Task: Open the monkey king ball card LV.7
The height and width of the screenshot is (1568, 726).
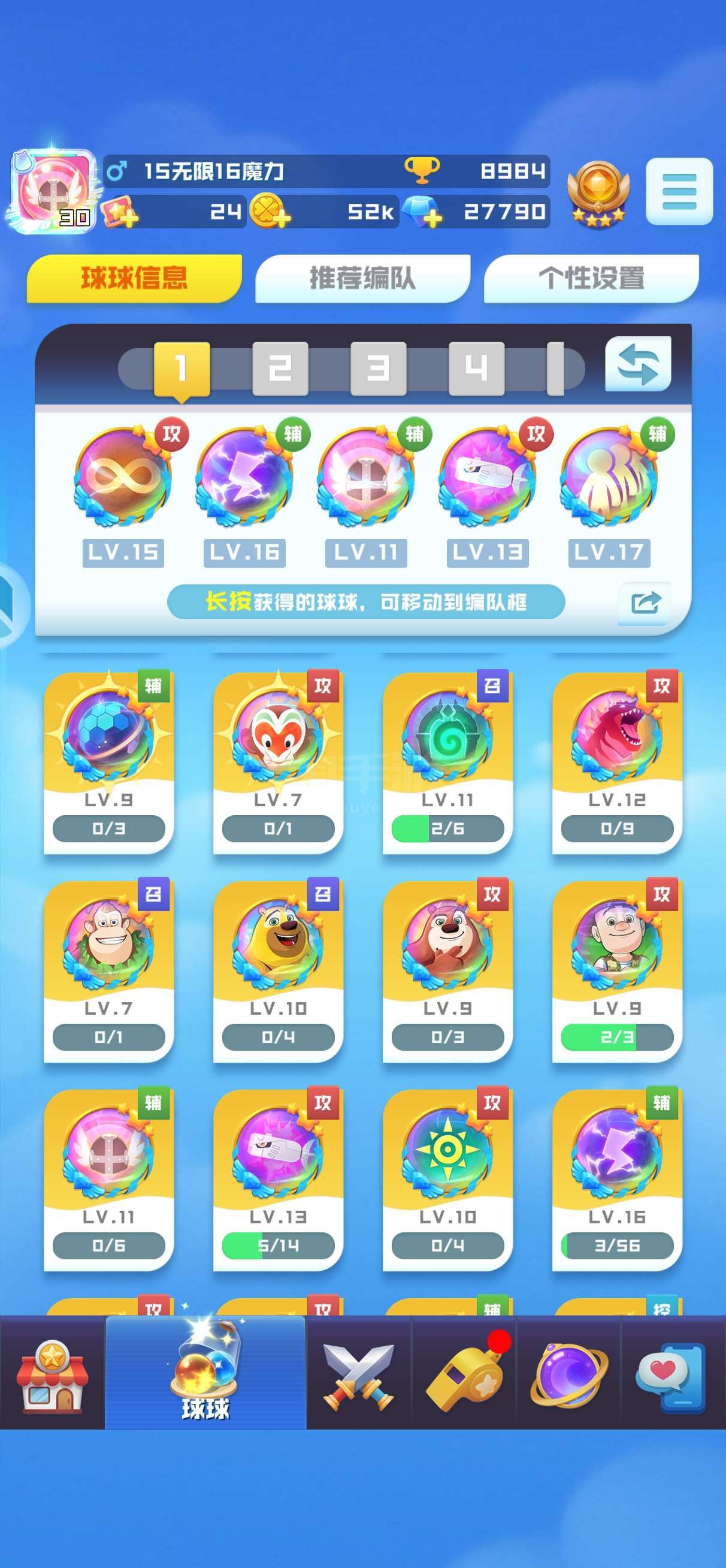Action: pyautogui.click(x=278, y=762)
